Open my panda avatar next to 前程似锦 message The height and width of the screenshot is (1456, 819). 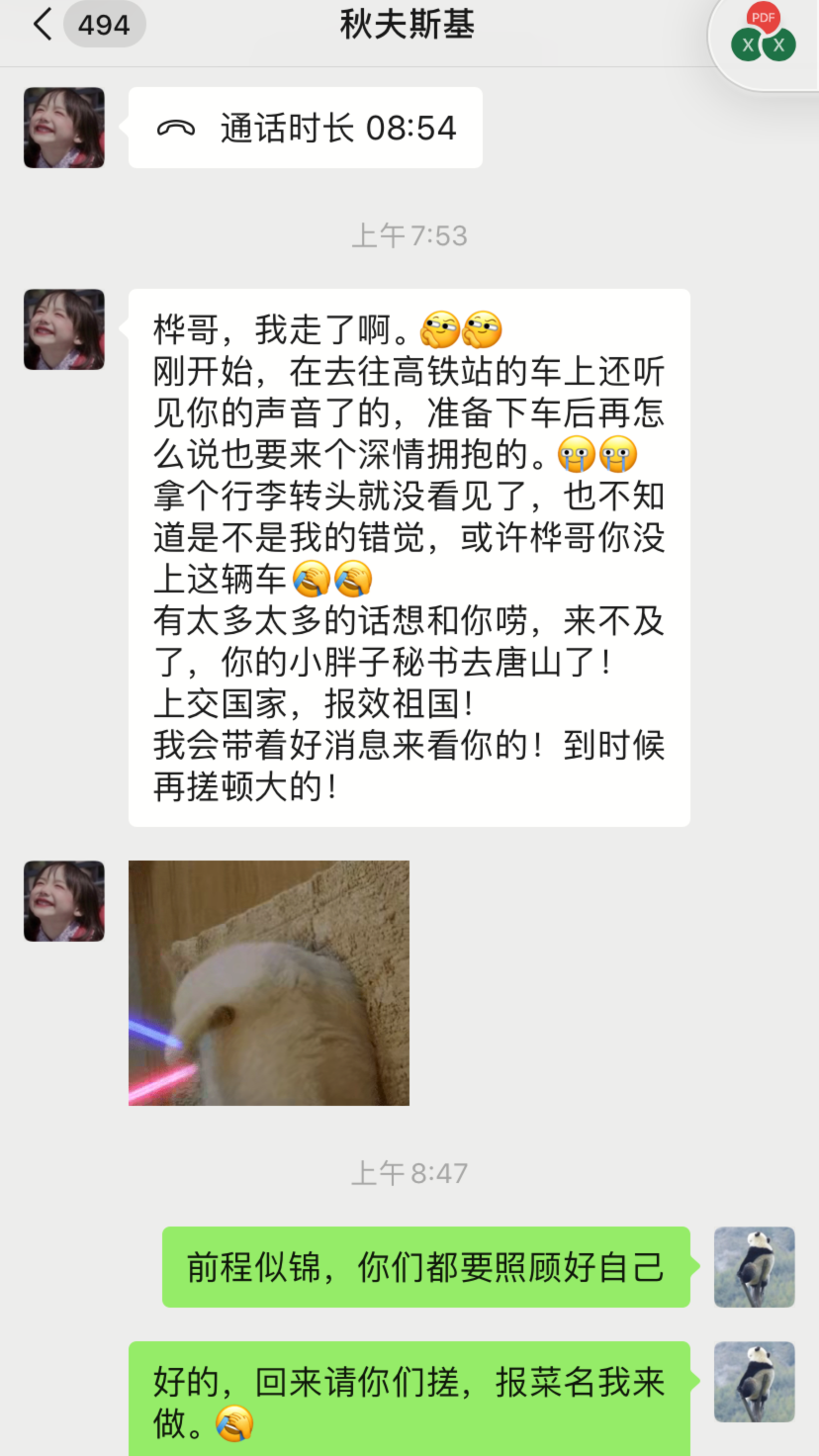click(x=754, y=1267)
